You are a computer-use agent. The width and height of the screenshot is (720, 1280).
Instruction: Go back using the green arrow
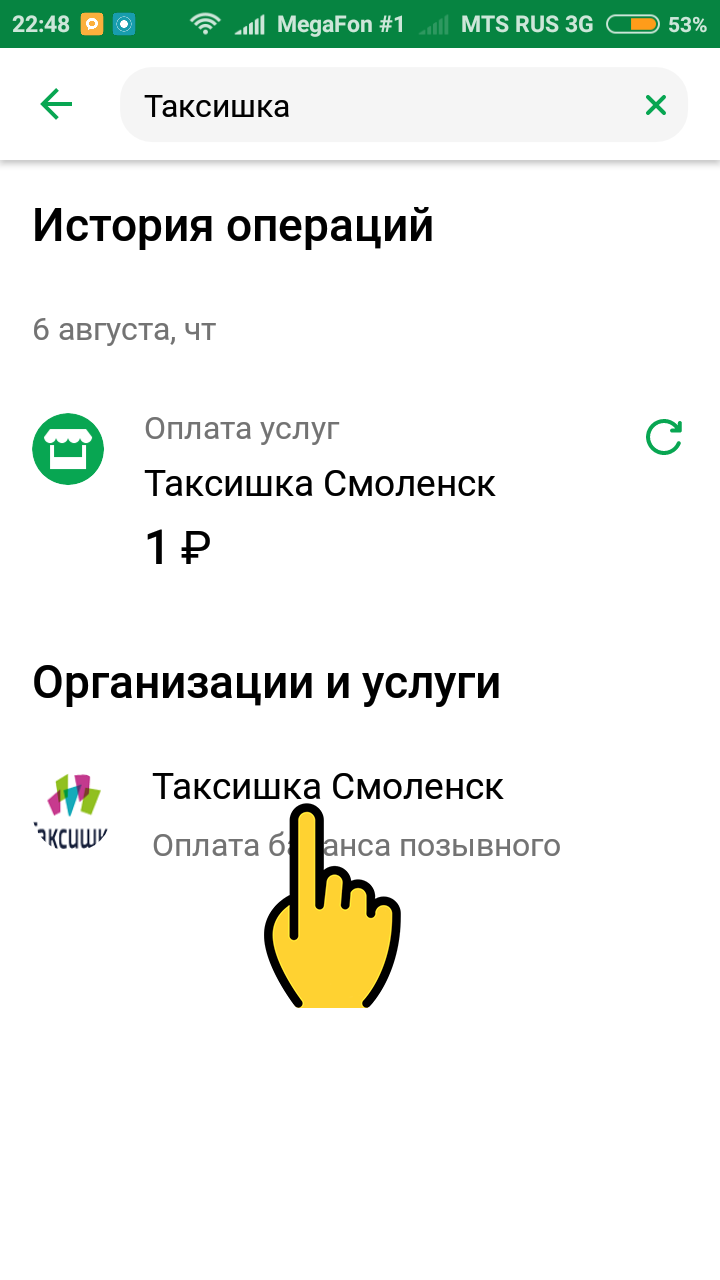[56, 104]
